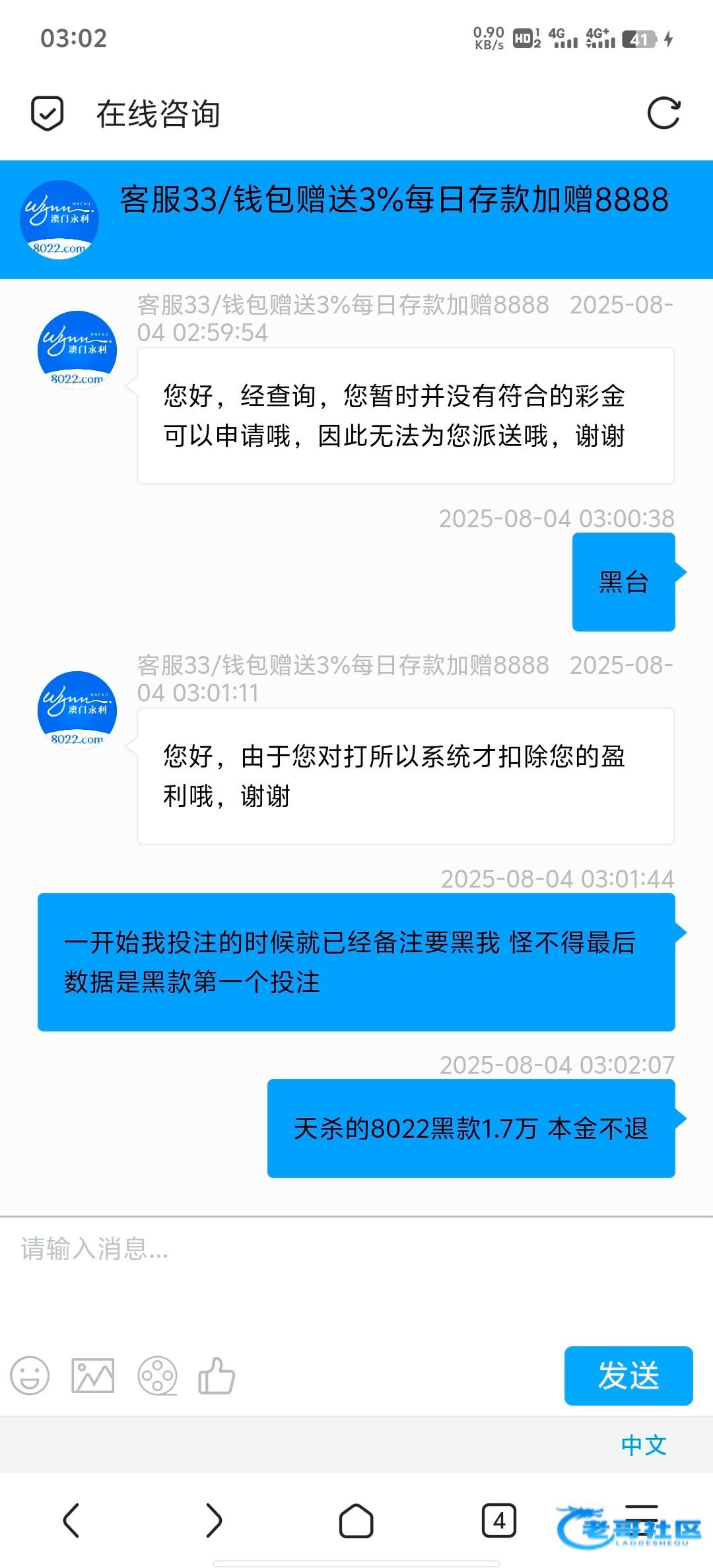Attach a picture using the image icon

92,1376
